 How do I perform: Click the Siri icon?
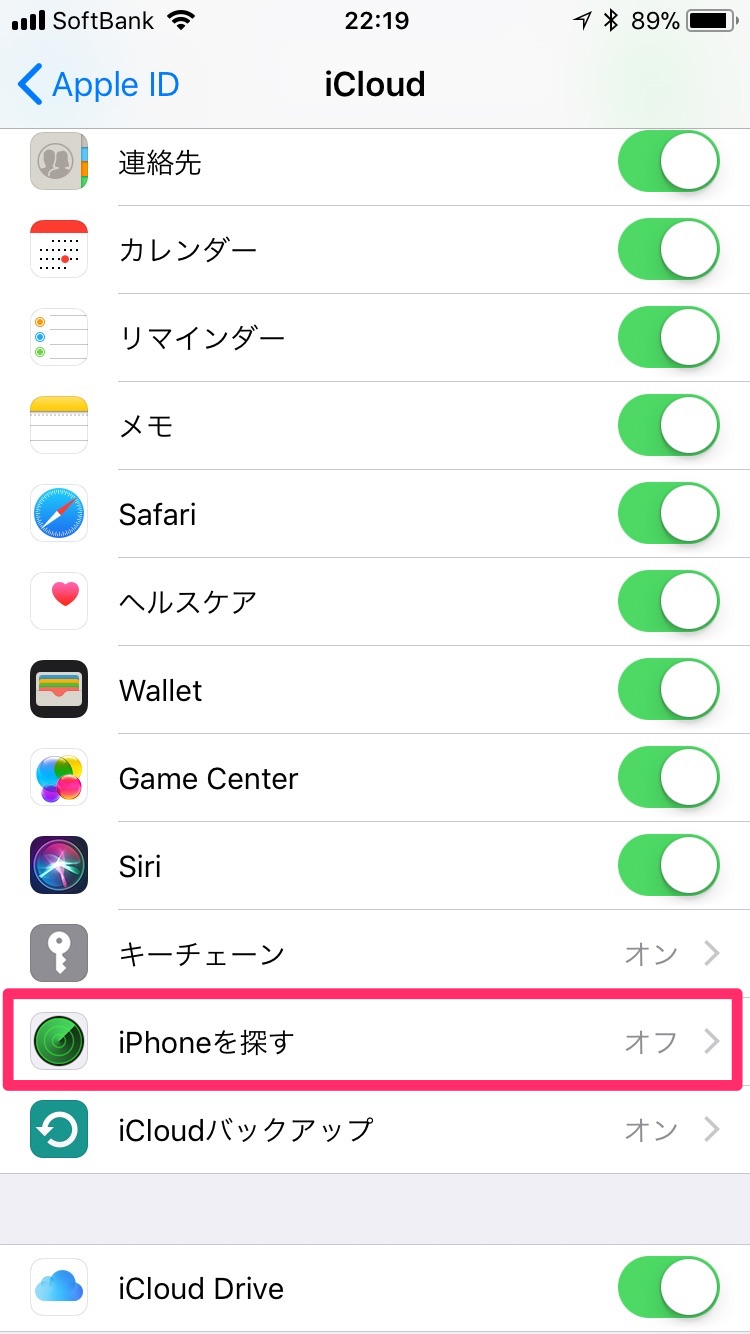tap(57, 865)
